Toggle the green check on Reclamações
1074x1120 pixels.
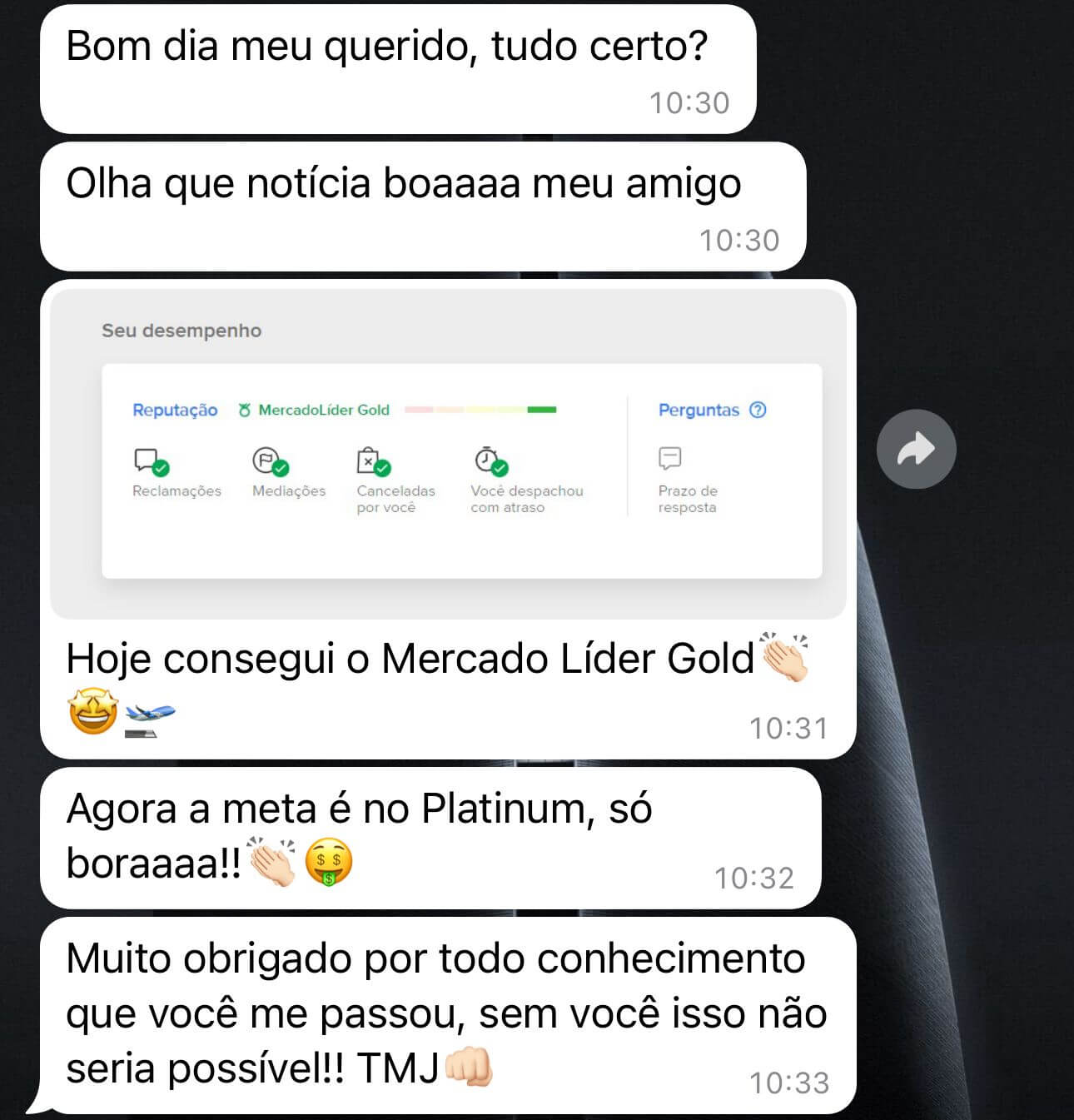162,468
